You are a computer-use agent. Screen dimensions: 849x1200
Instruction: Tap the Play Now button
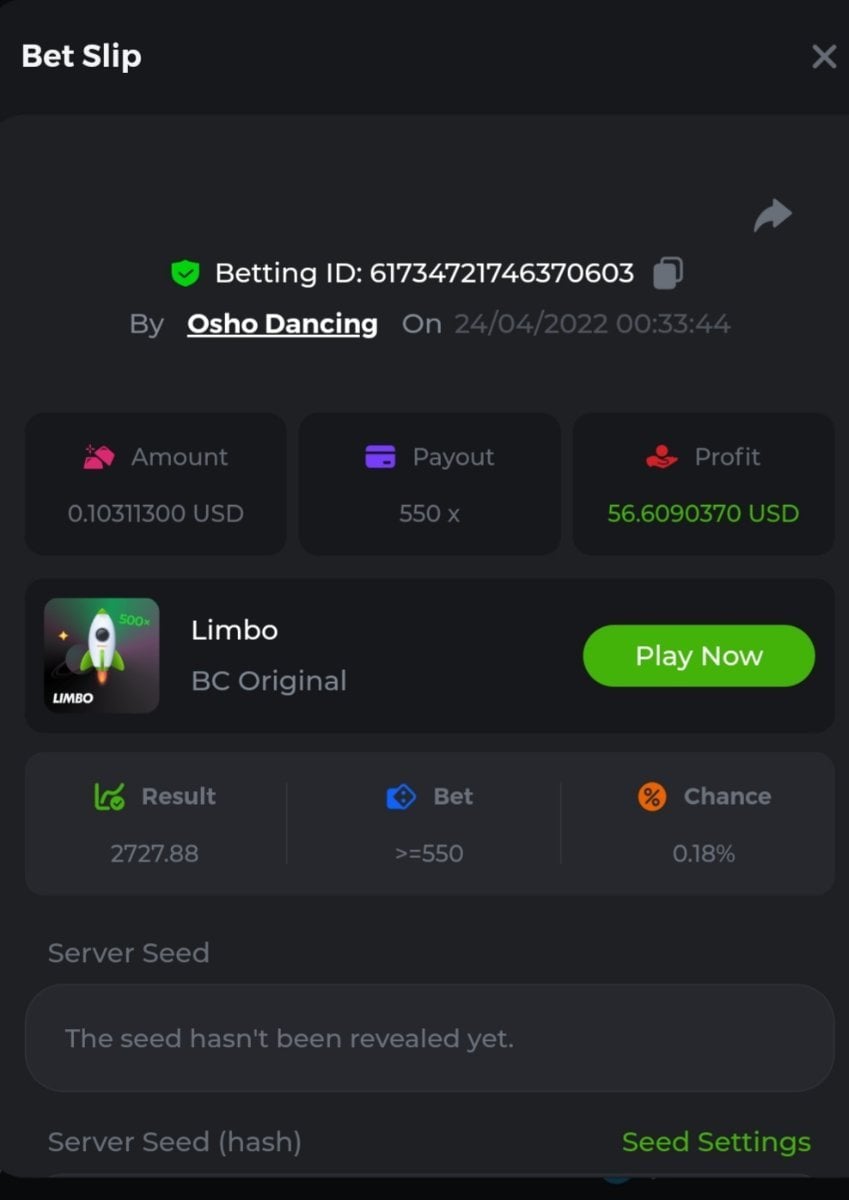[x=698, y=656]
